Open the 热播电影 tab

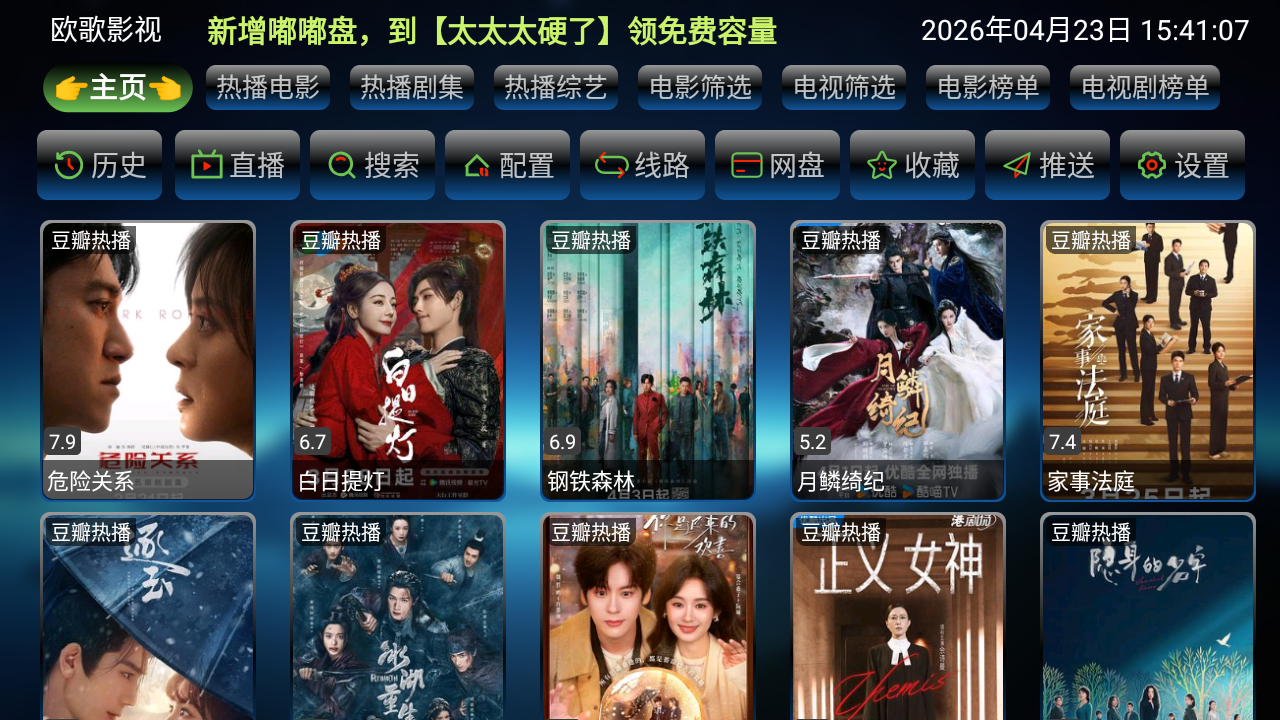(x=268, y=88)
